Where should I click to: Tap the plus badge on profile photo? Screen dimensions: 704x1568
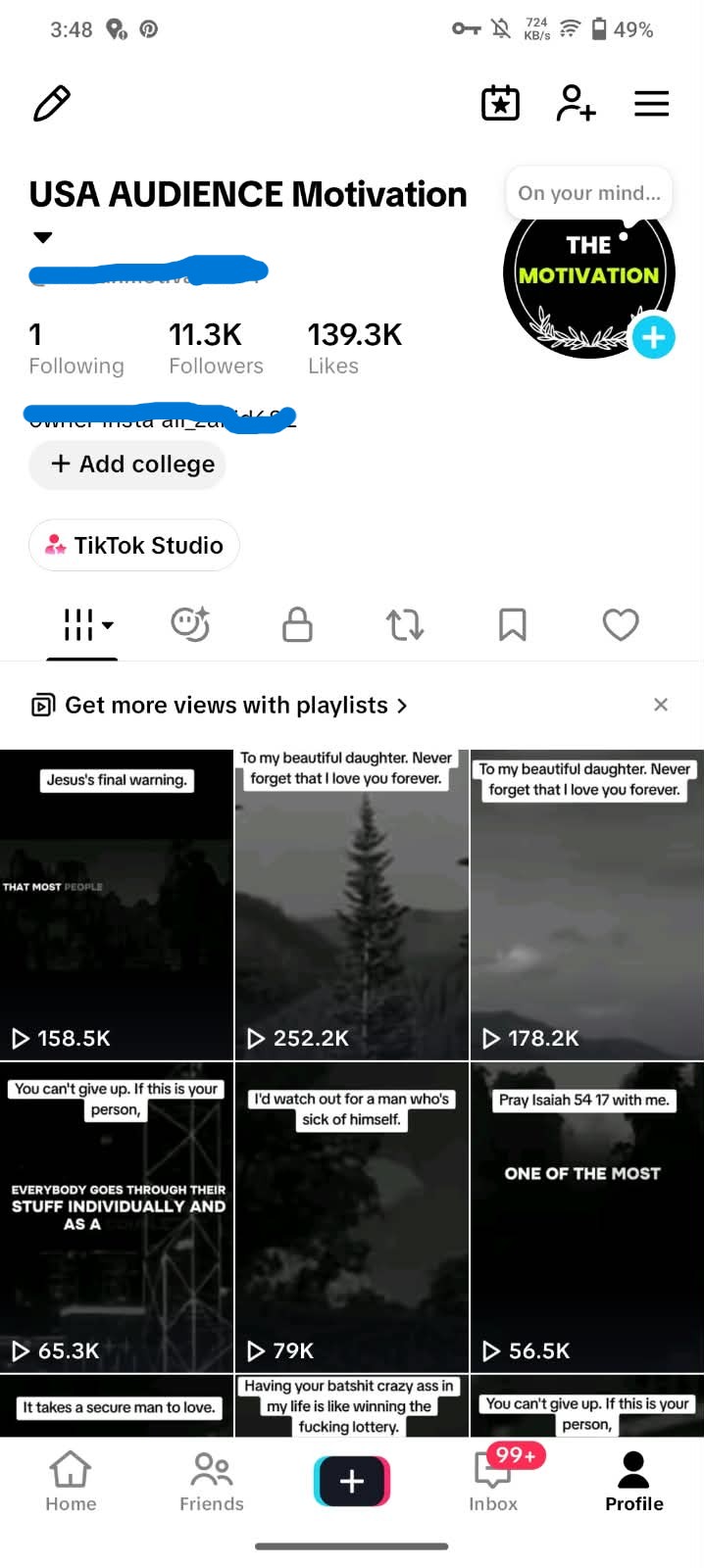click(x=653, y=337)
